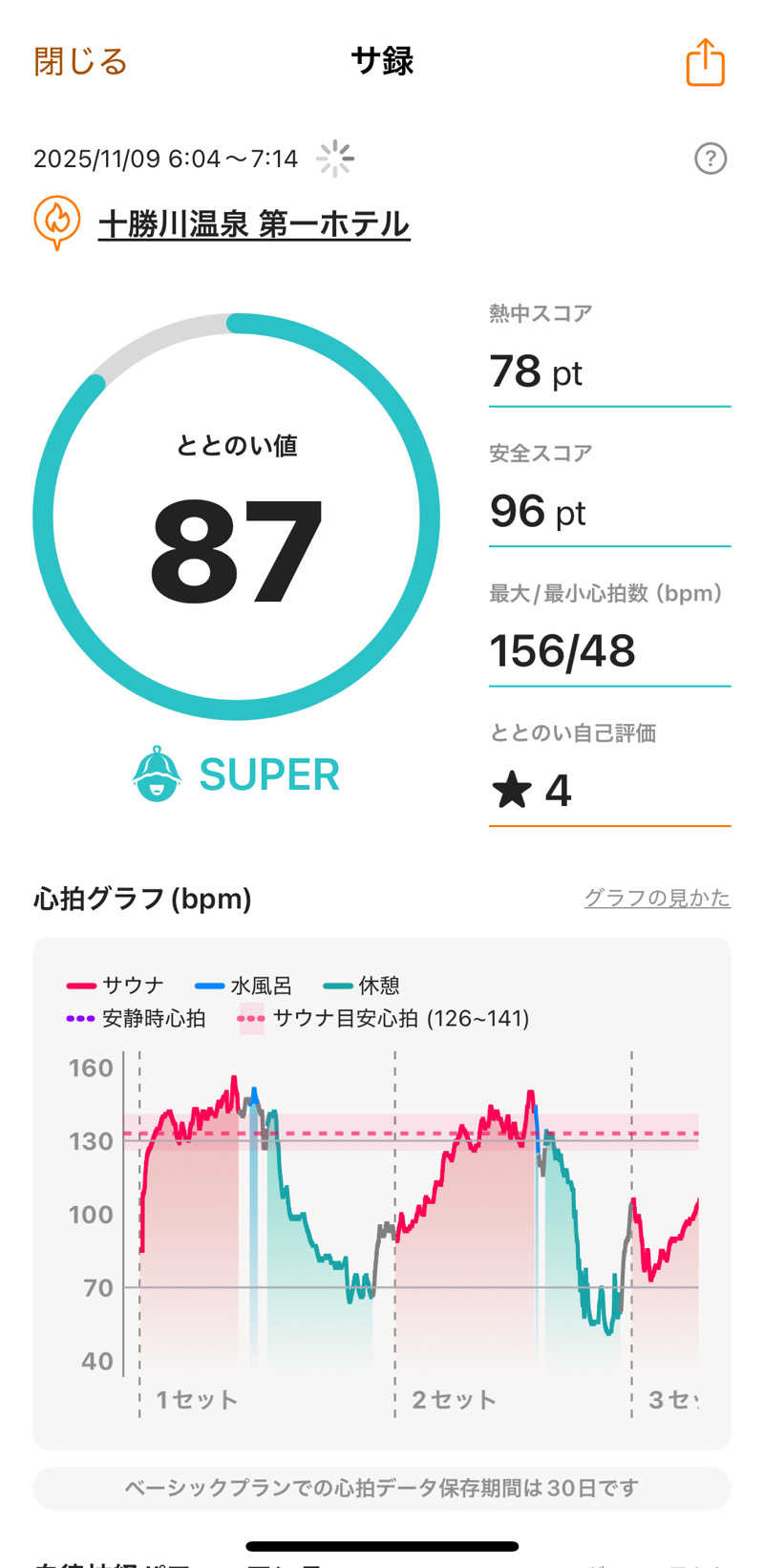Open the 十勝川温泉 第一ホテル facility page
The image size is (764, 1568).
[x=253, y=225]
